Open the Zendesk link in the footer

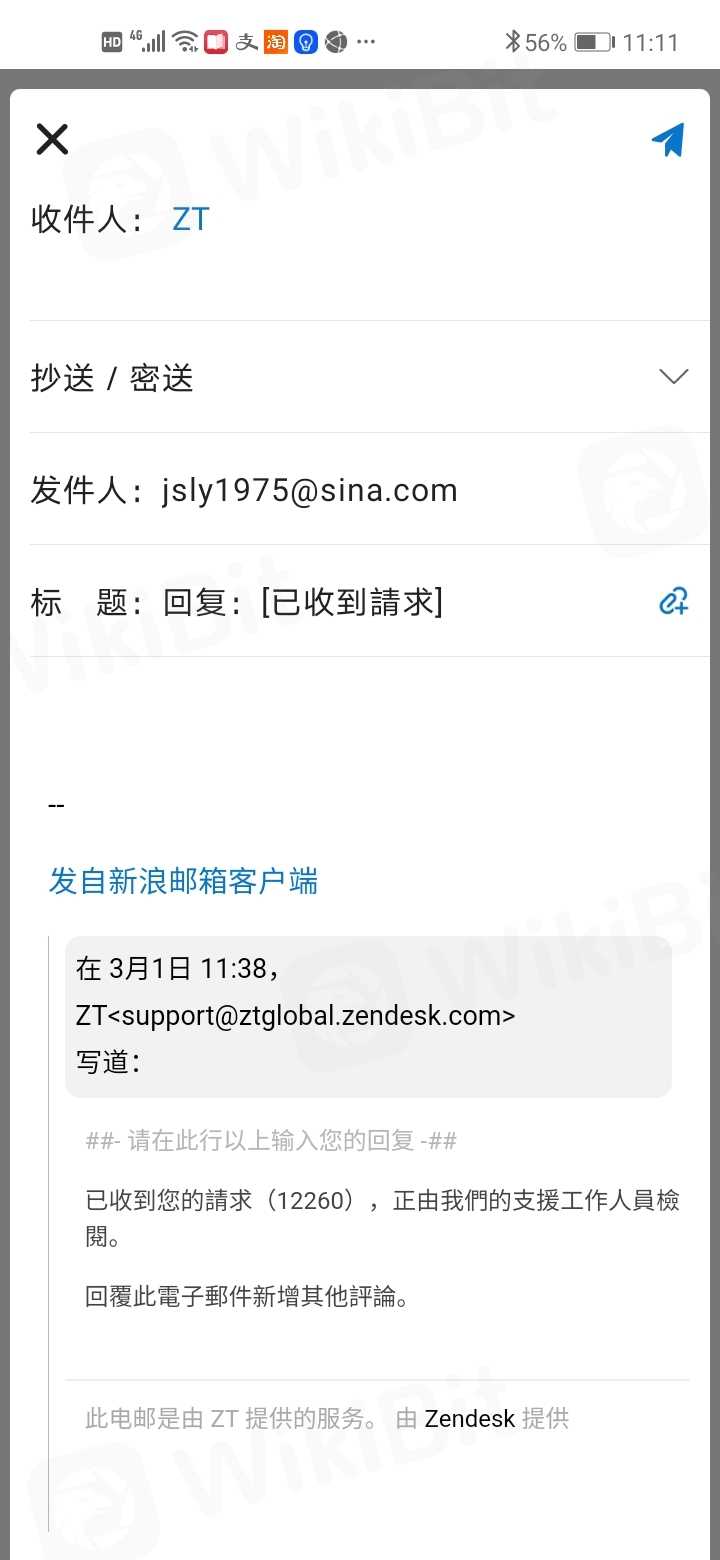point(470,1418)
